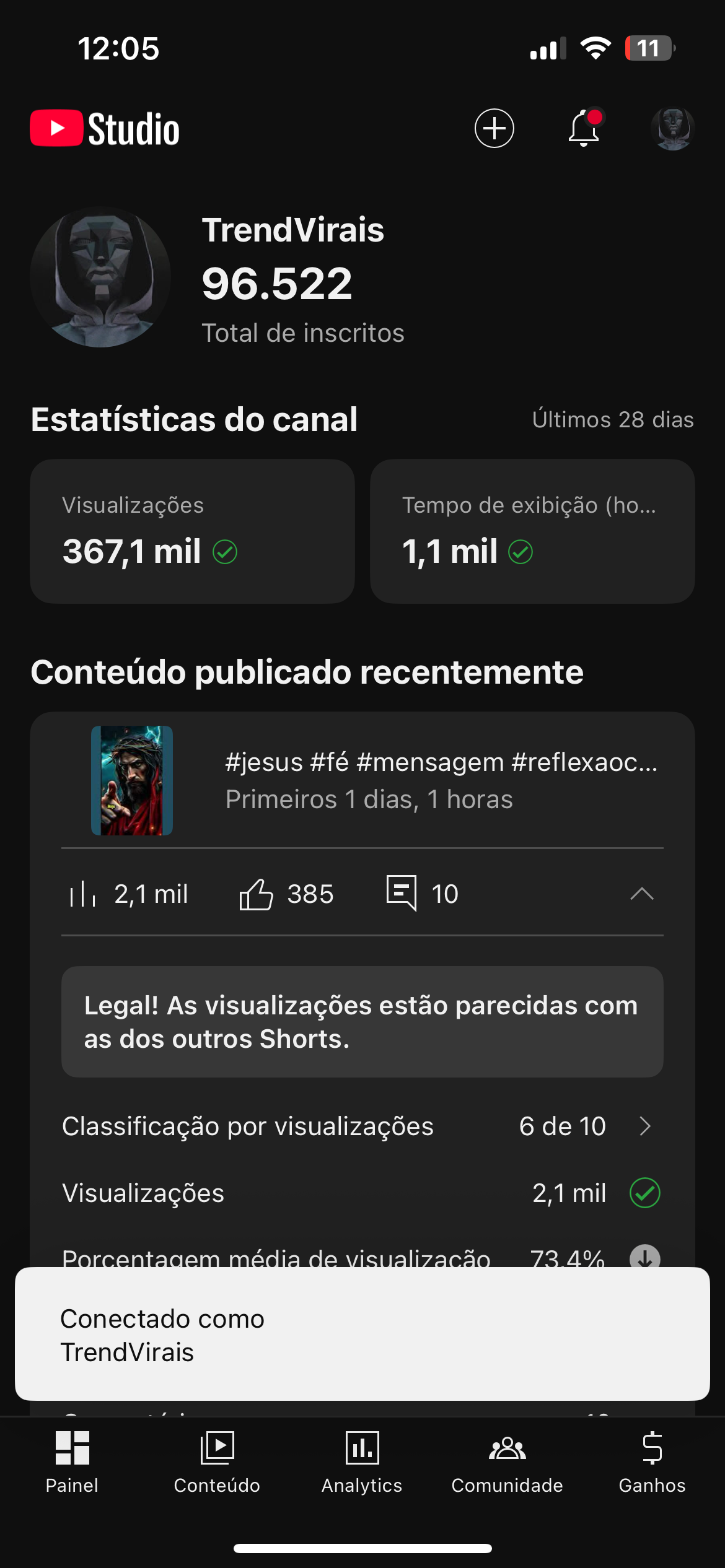725x1568 pixels.
Task: Open the notifications bell
Action: click(584, 129)
